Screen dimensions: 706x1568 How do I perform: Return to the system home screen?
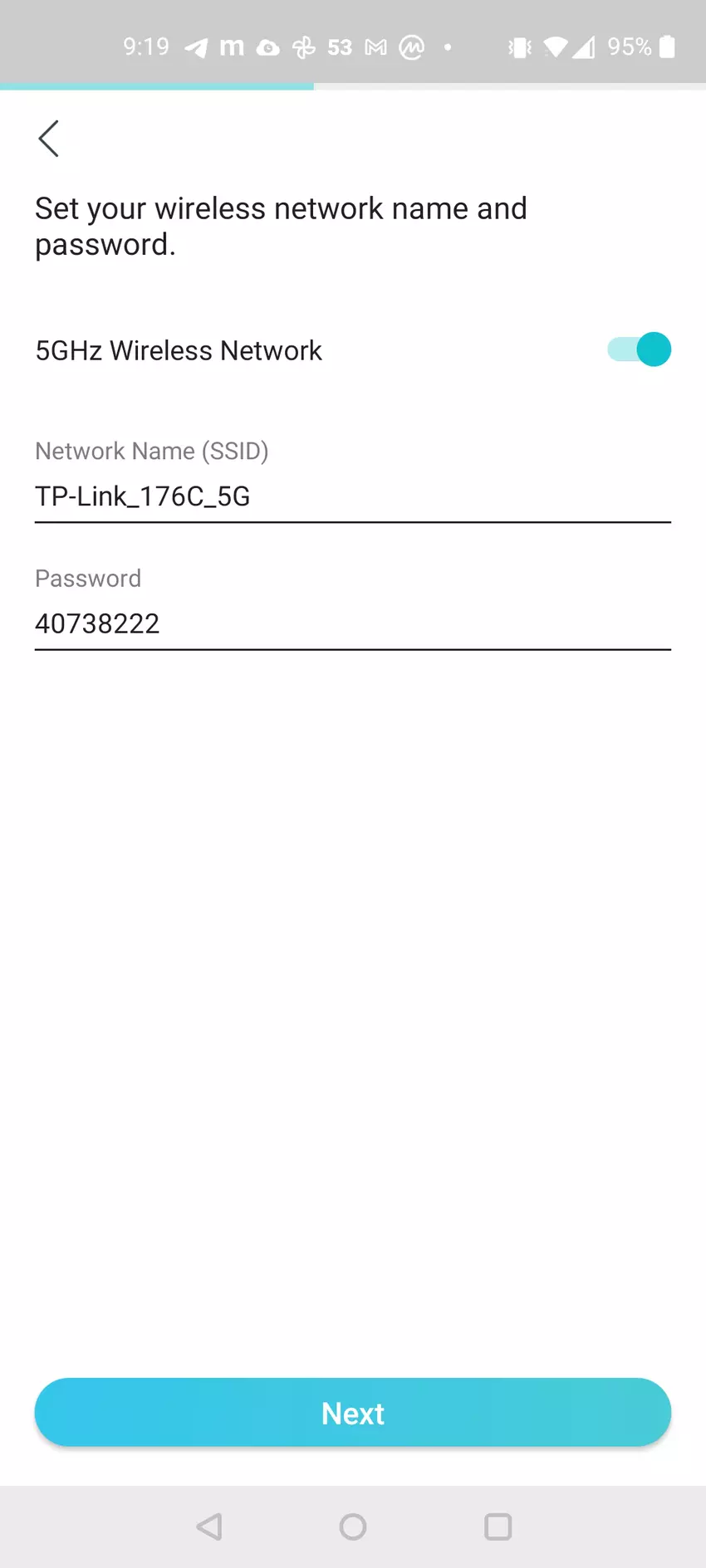(353, 1526)
